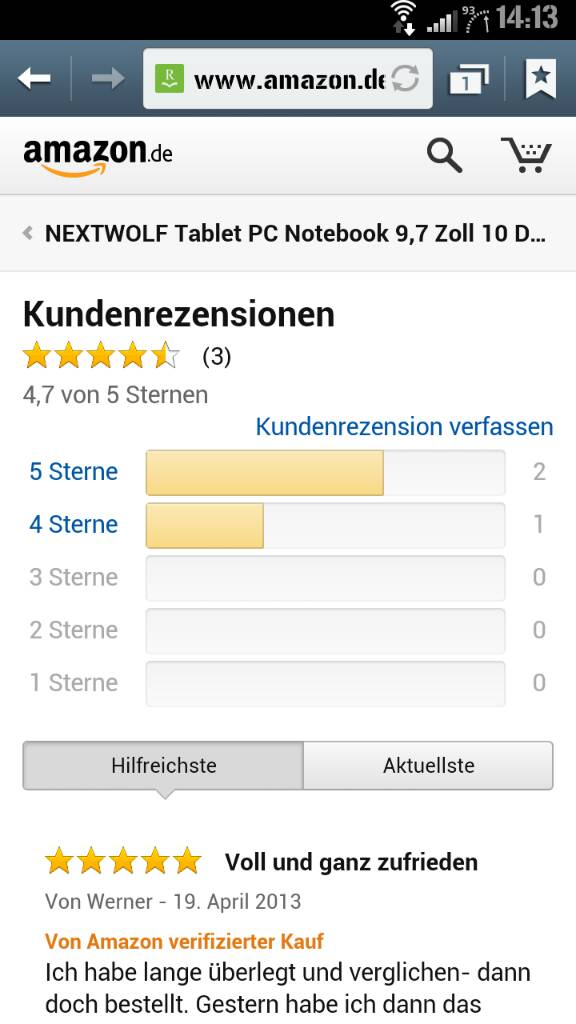Tap Kundenrezension verfassen link

click(x=404, y=426)
